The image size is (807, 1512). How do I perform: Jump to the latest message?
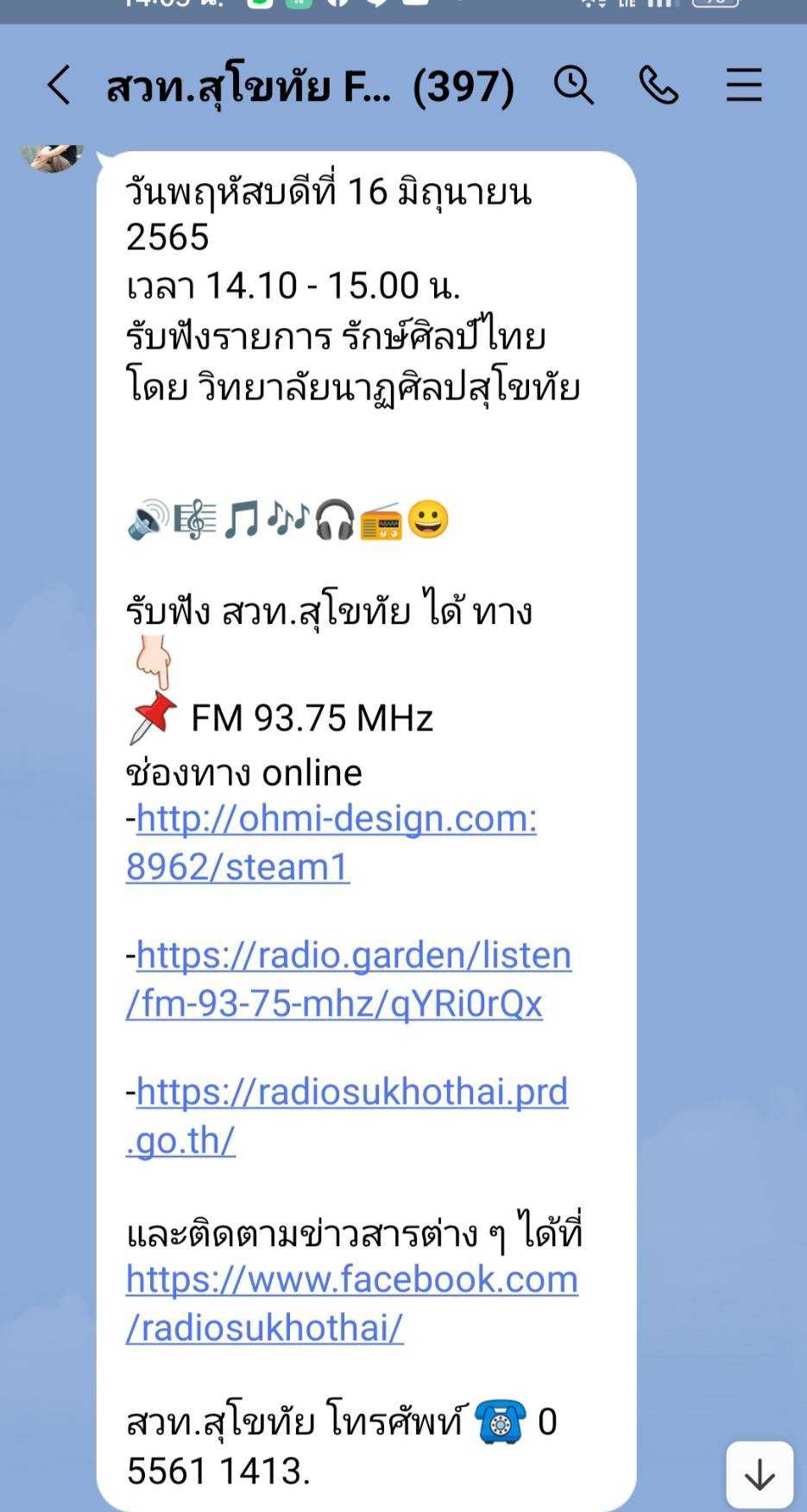coord(760,1474)
